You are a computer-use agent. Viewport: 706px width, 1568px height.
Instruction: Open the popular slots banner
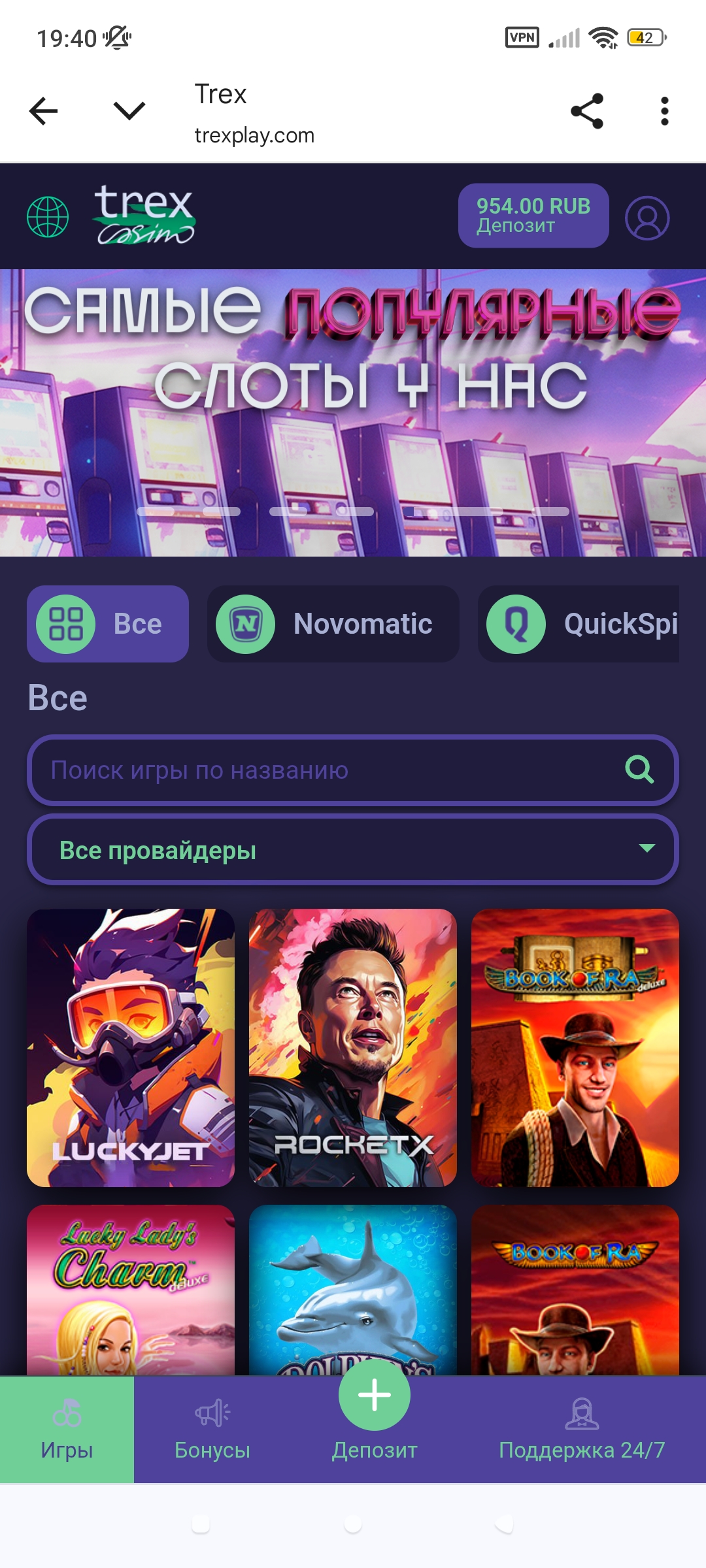(353, 412)
